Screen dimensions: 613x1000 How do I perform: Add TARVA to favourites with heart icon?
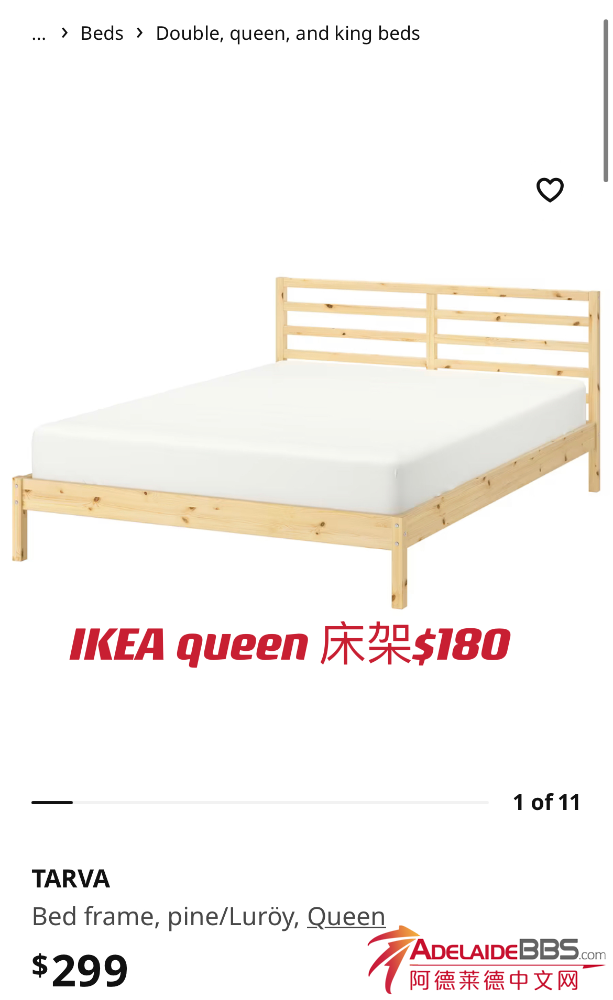pyautogui.click(x=550, y=189)
